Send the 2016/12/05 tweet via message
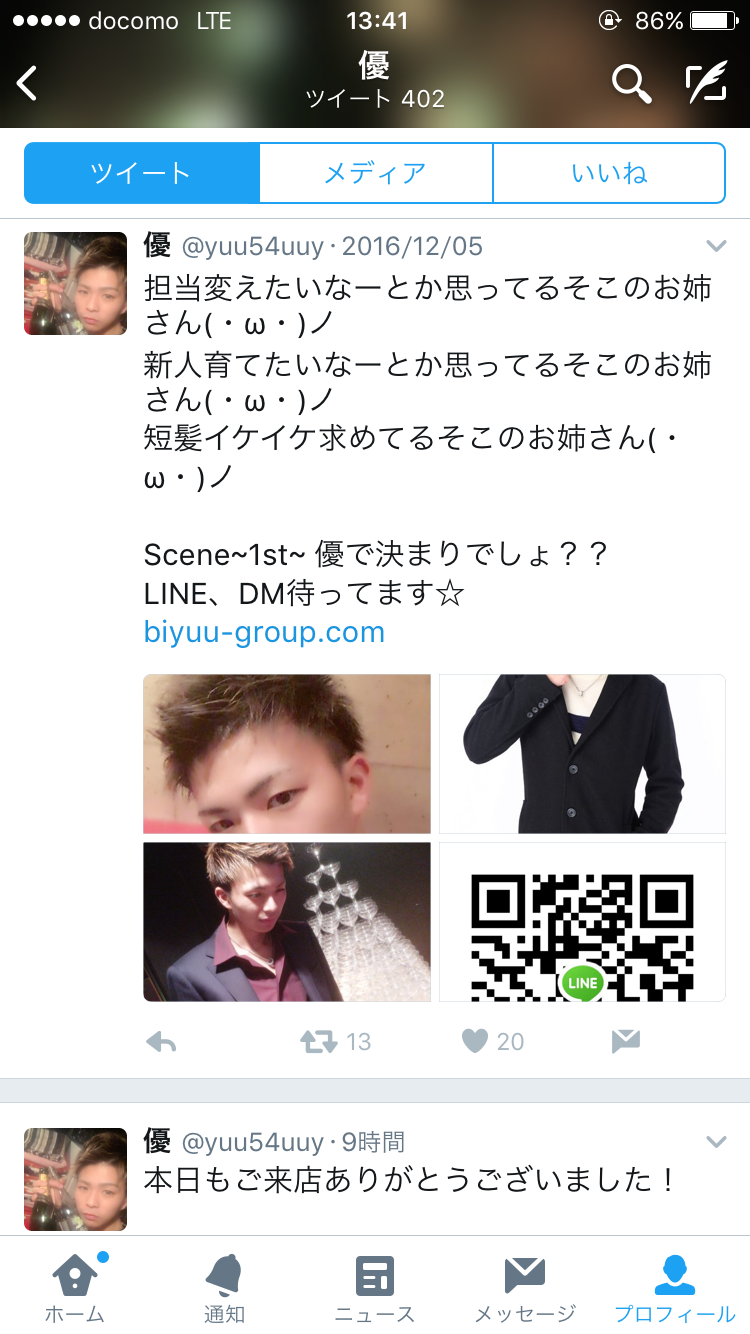Viewport: 750px width, 1334px height. (x=626, y=1042)
